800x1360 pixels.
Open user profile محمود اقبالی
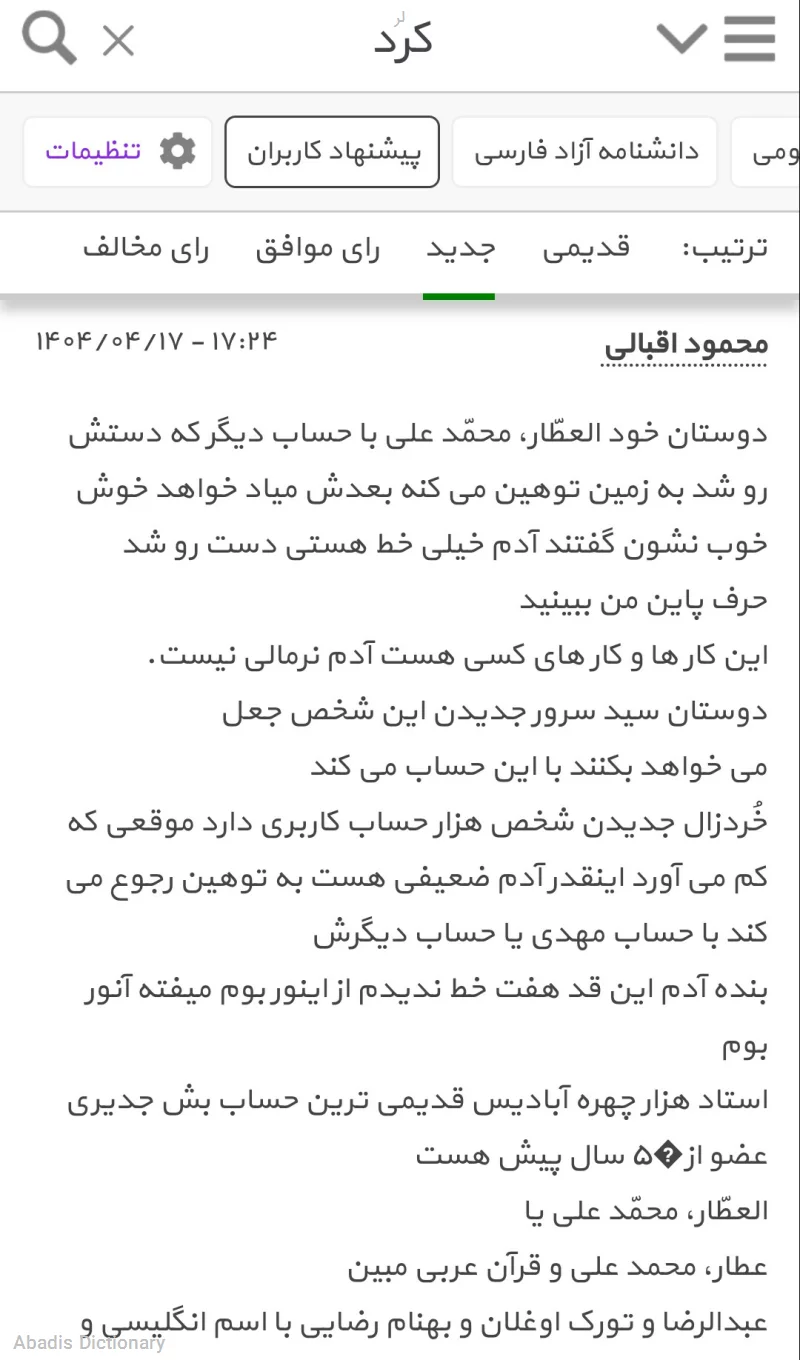point(685,345)
